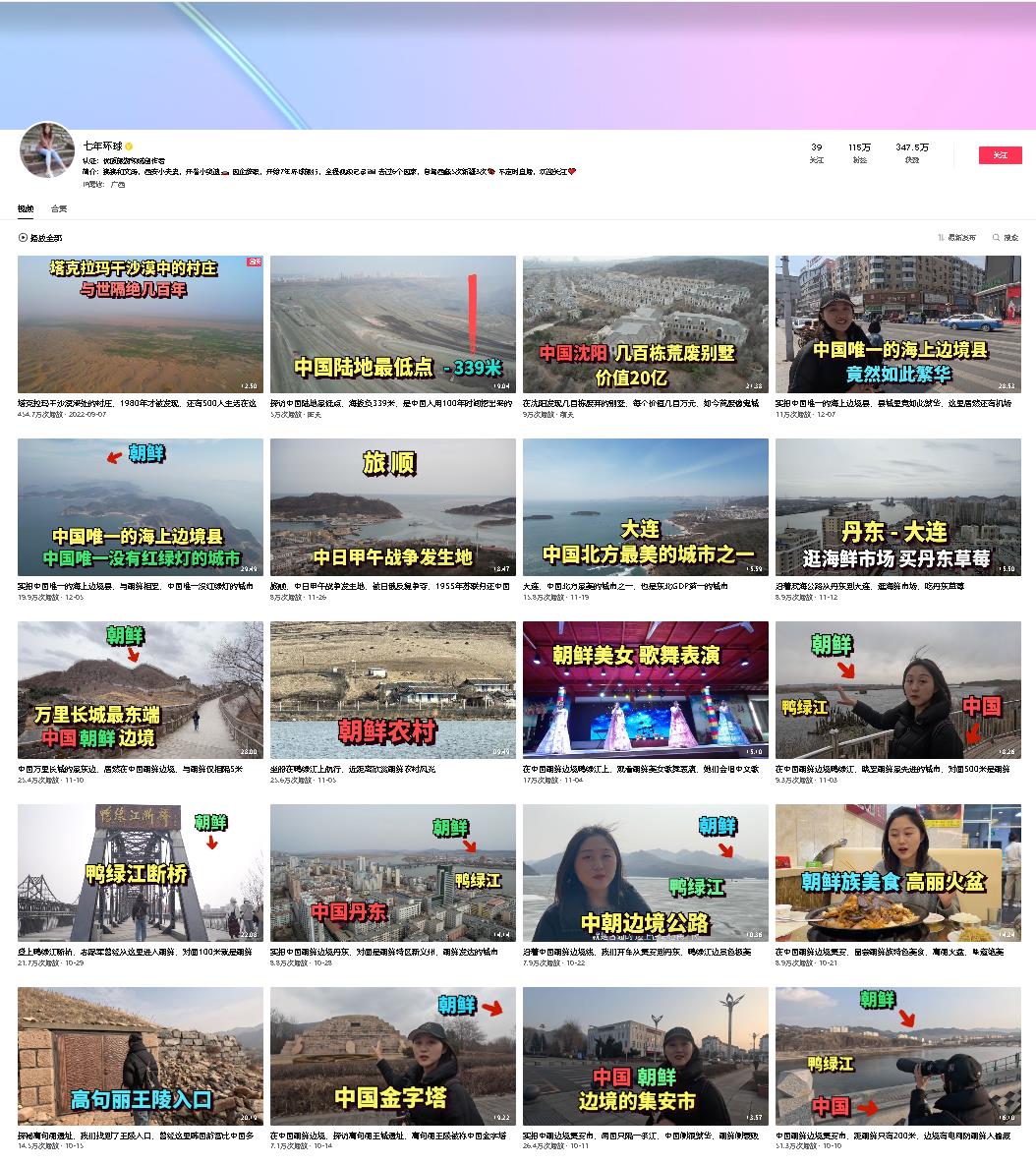1036x1165 pixels.
Task: Open video 中国沈阳 几百栋荒废别墅
Action: (646, 324)
